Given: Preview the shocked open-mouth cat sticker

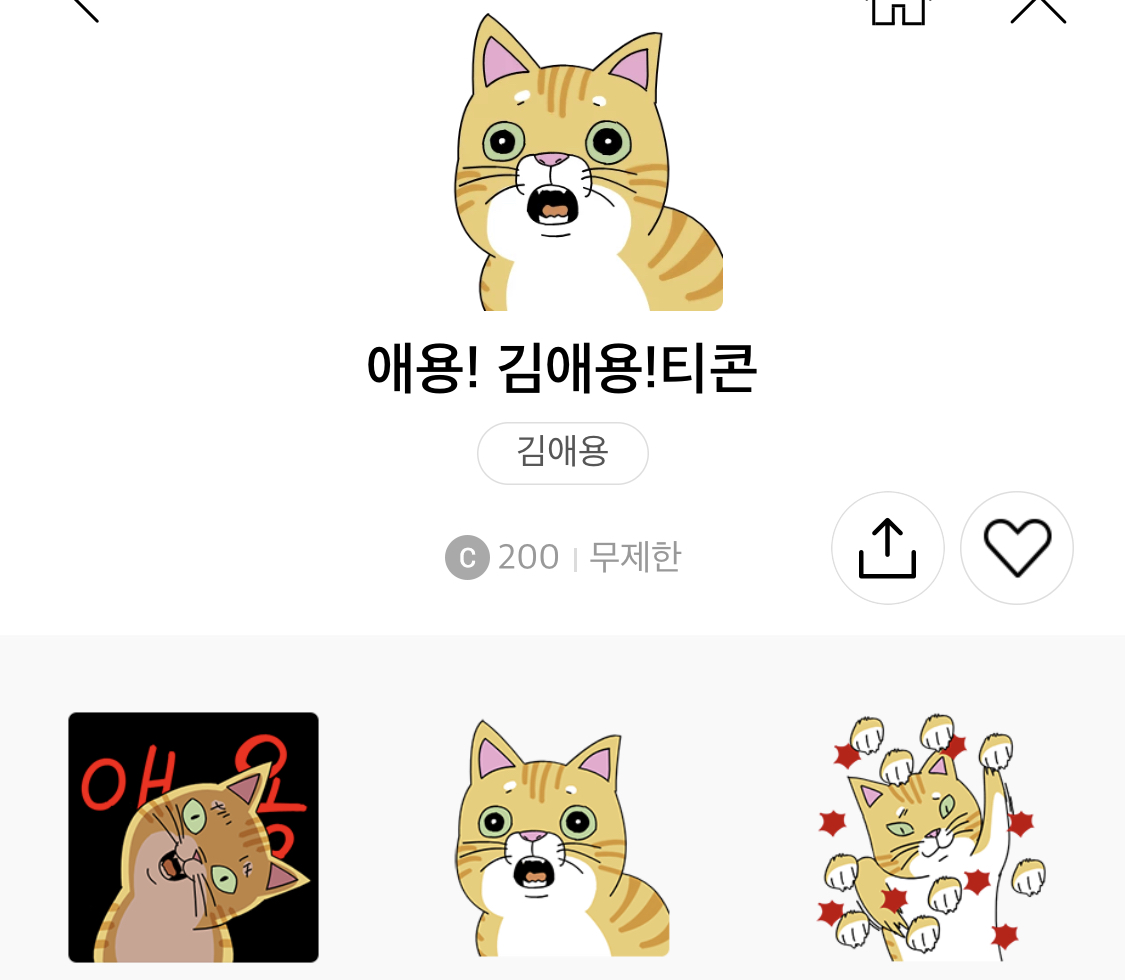Looking at the screenshot, I should coord(562,837).
